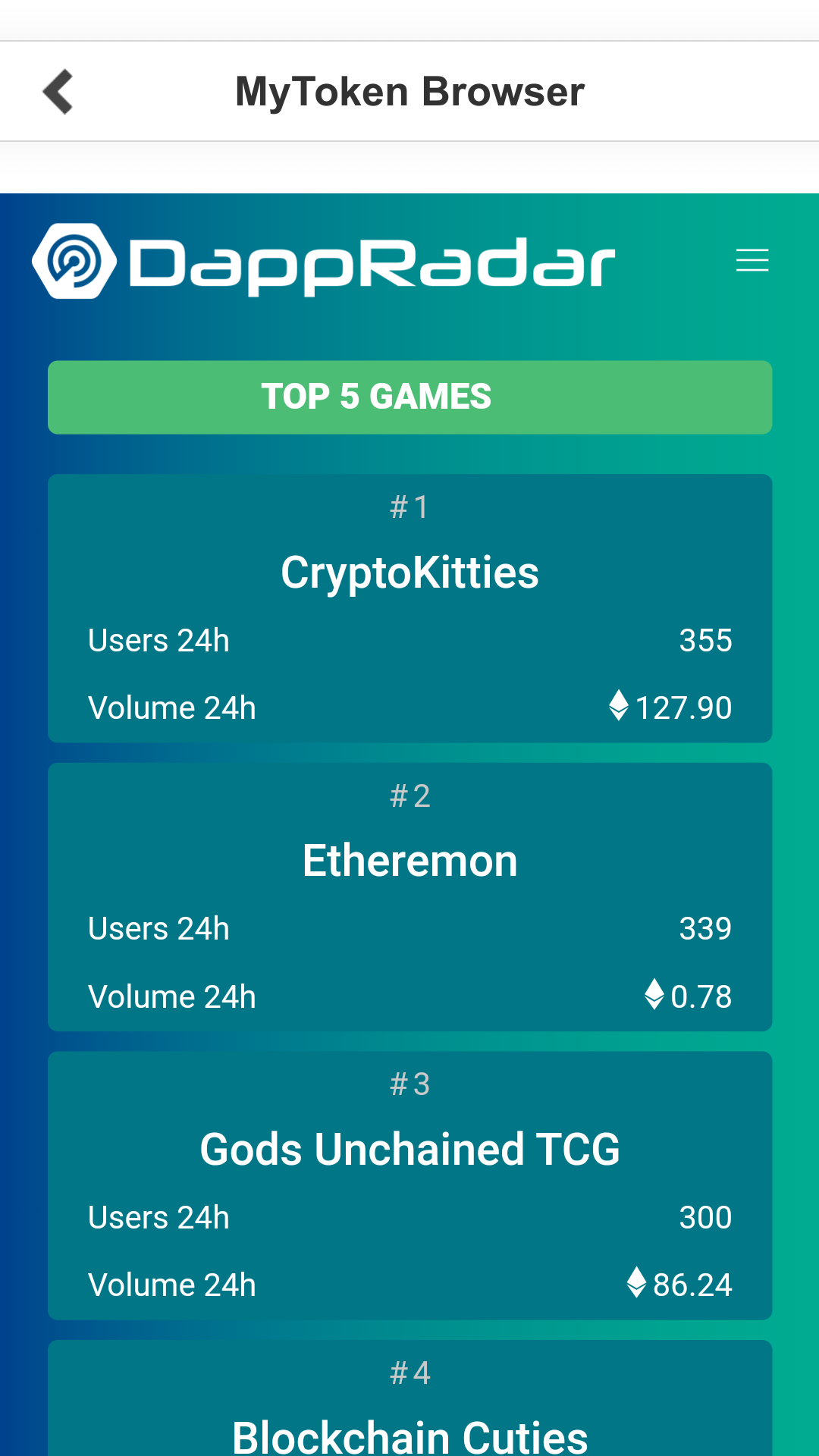Click the DappRadar hexagon logo icon
819x1456 pixels.
[74, 262]
